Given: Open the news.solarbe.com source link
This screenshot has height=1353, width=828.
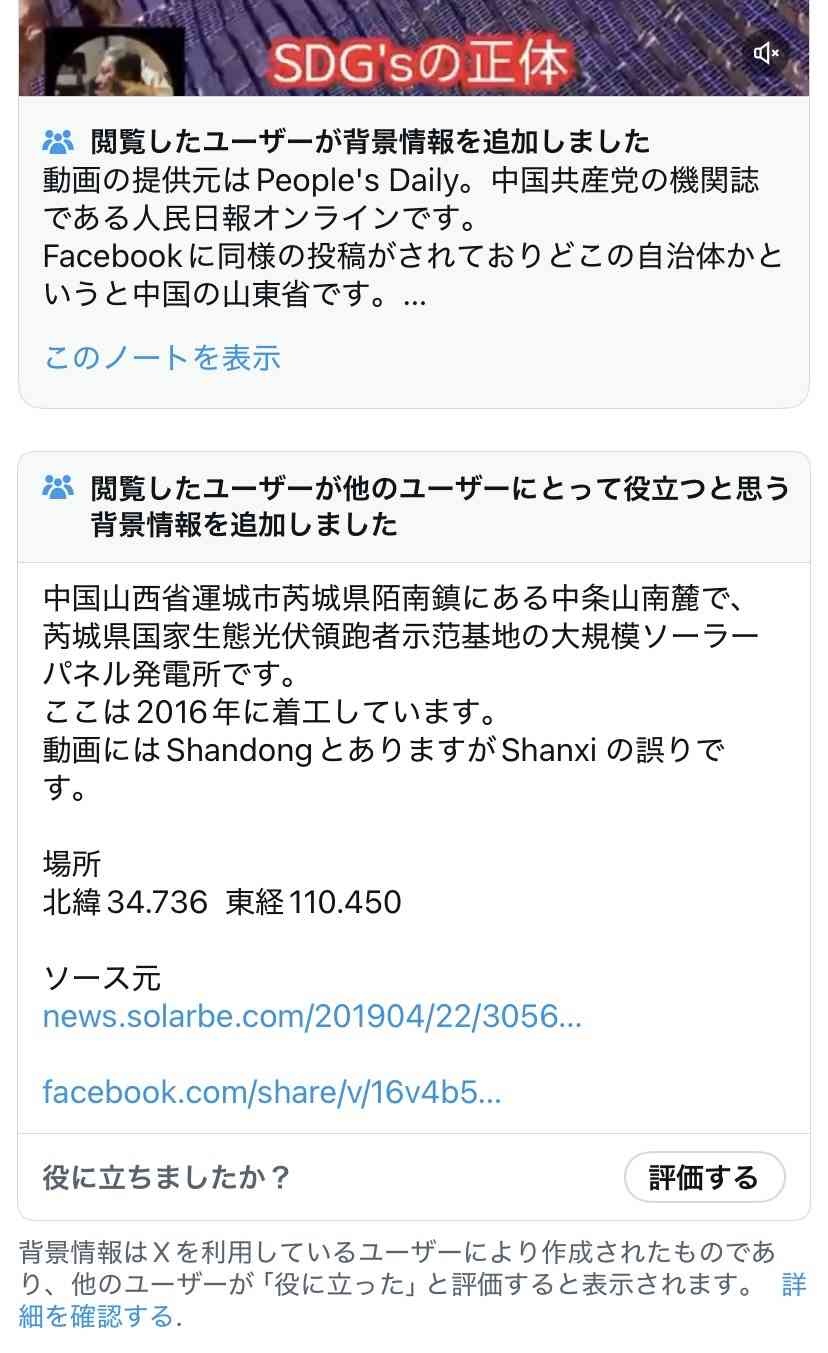Looking at the screenshot, I should coord(312,1017).
